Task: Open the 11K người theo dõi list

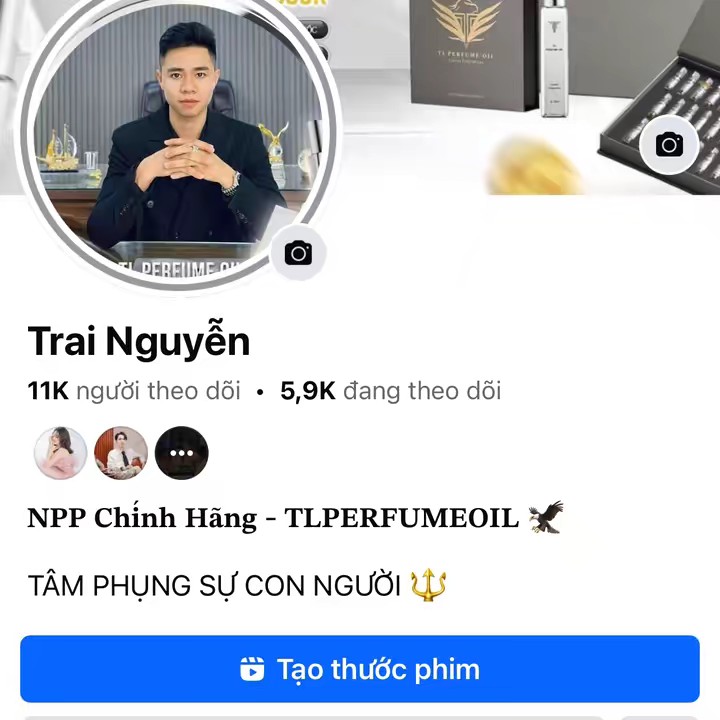Action: tap(134, 391)
